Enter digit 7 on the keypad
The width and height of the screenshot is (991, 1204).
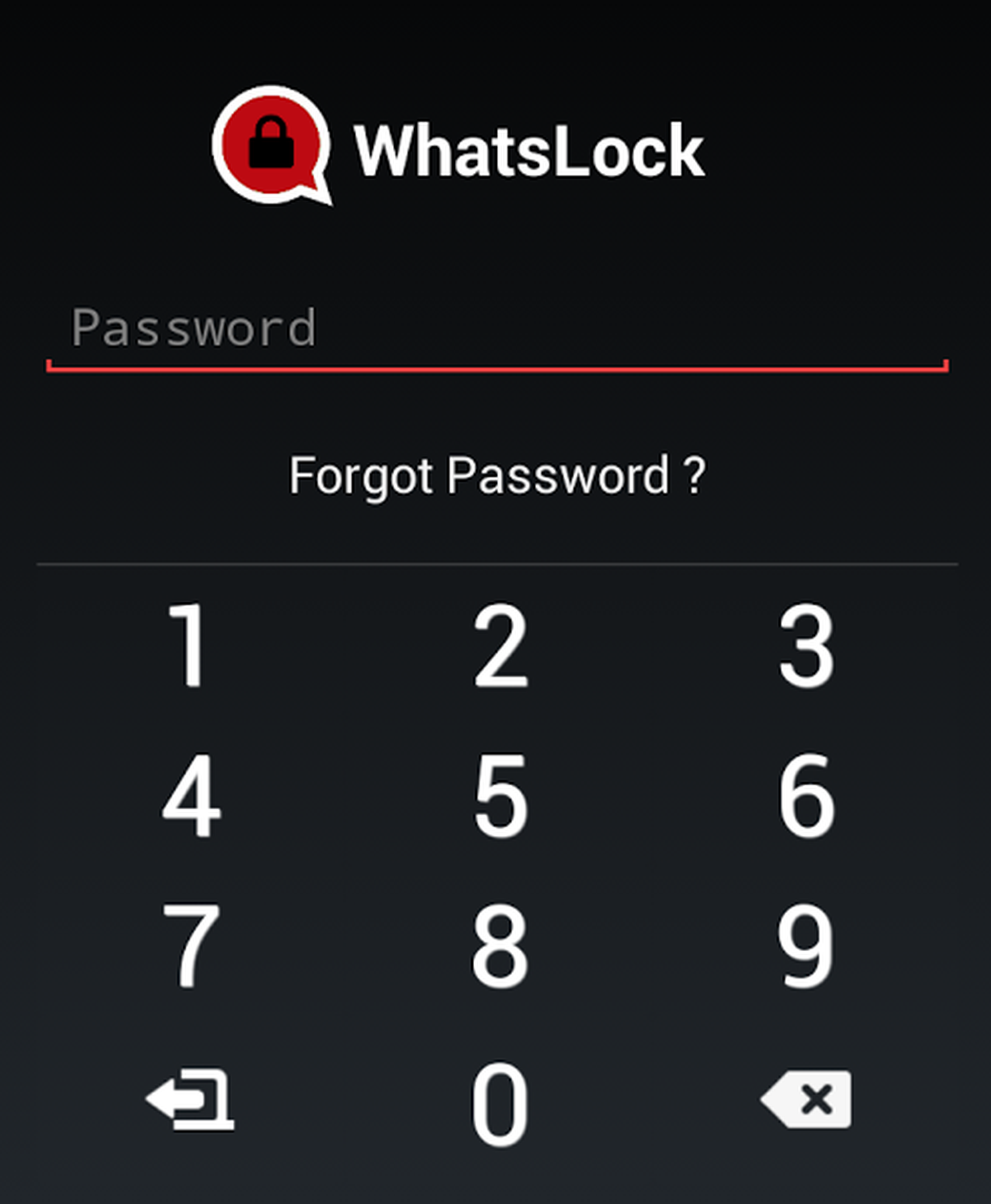[191, 945]
